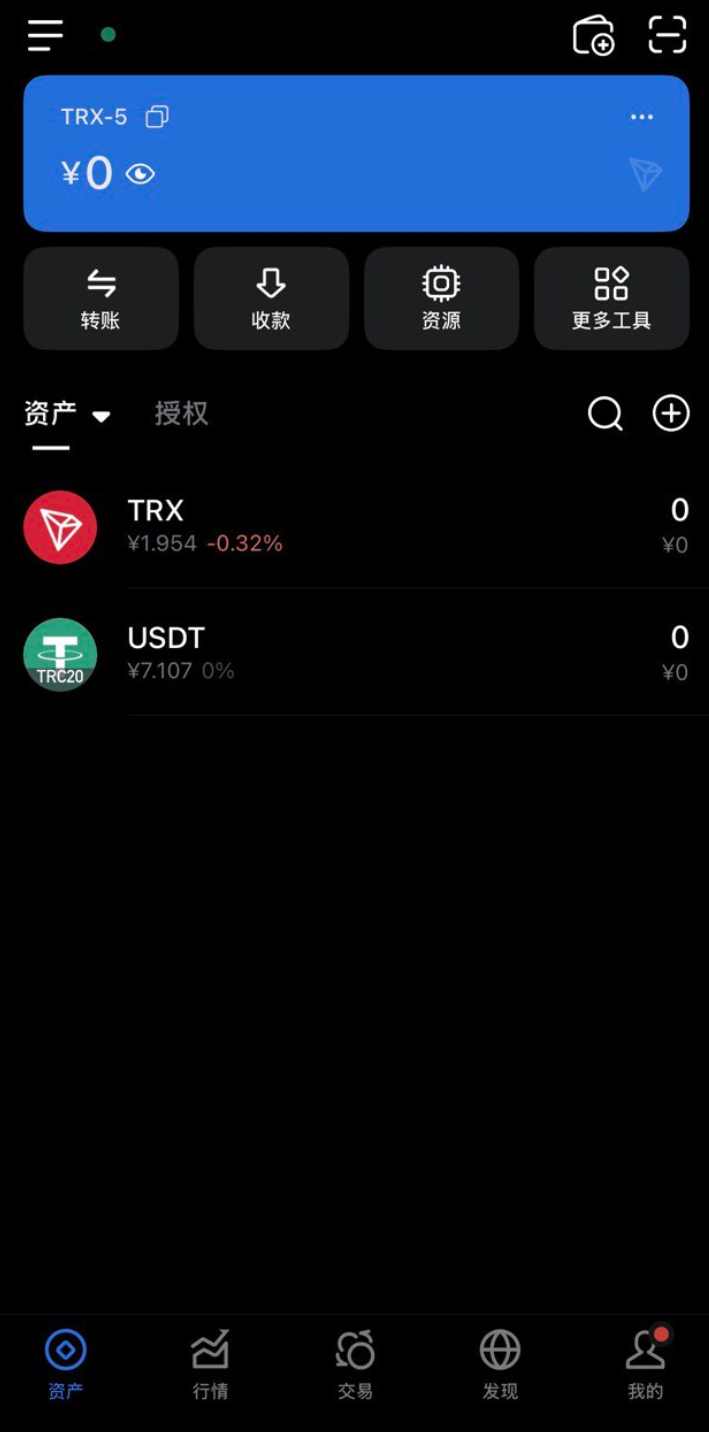709x1432 pixels.
Task: Open the wallet card's three-dot menu
Action: [x=641, y=117]
